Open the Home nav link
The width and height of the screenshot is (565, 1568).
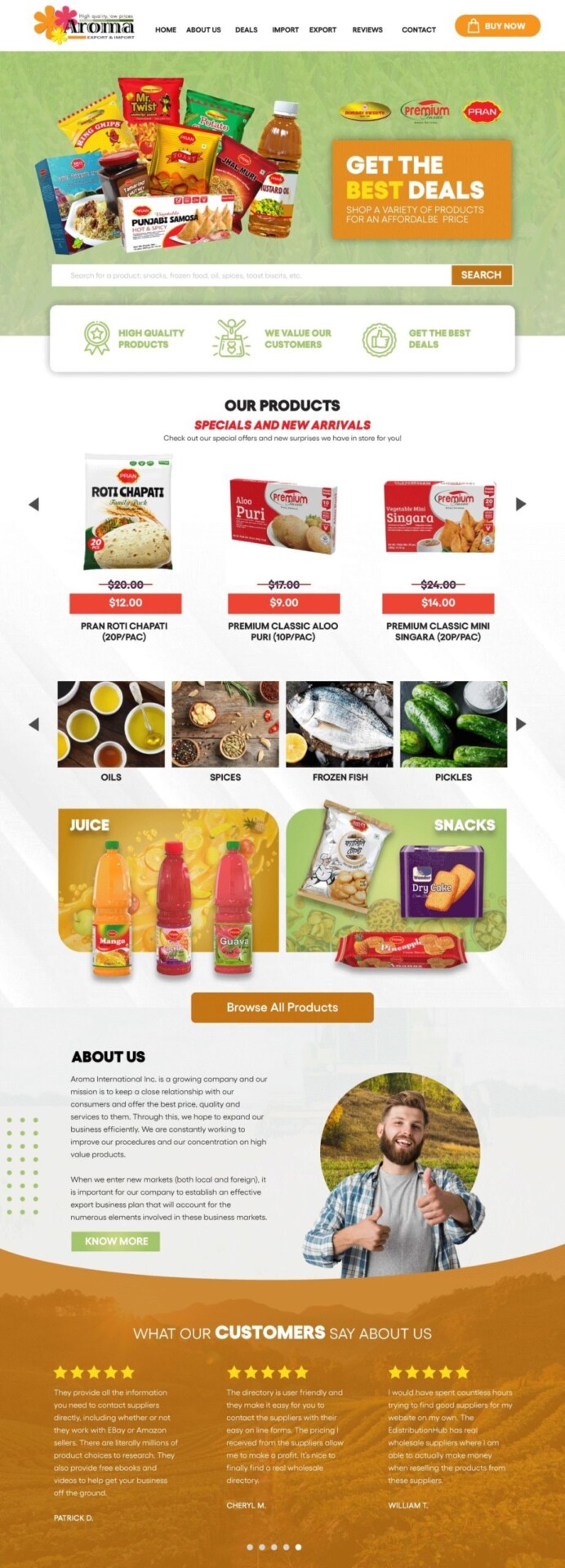coord(166,29)
